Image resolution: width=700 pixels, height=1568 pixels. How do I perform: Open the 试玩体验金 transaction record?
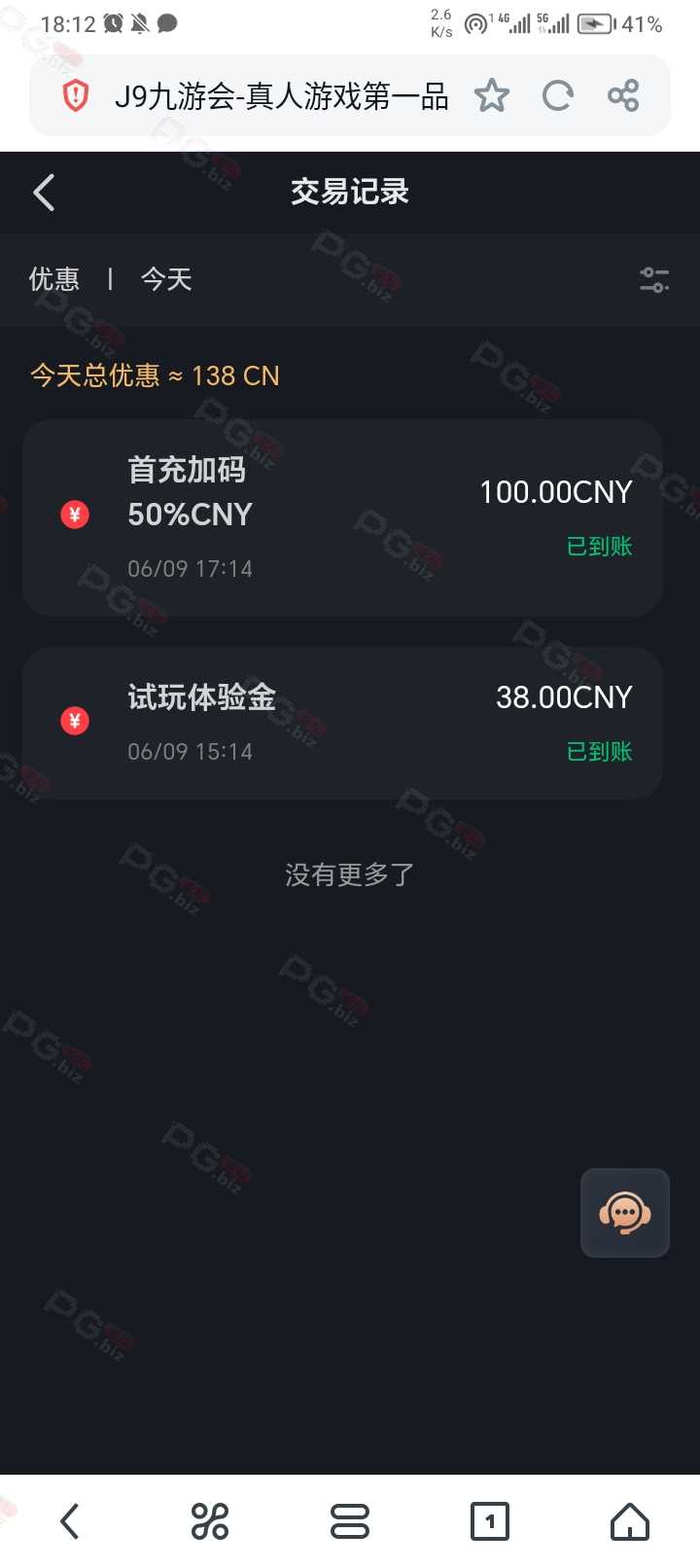pos(342,723)
